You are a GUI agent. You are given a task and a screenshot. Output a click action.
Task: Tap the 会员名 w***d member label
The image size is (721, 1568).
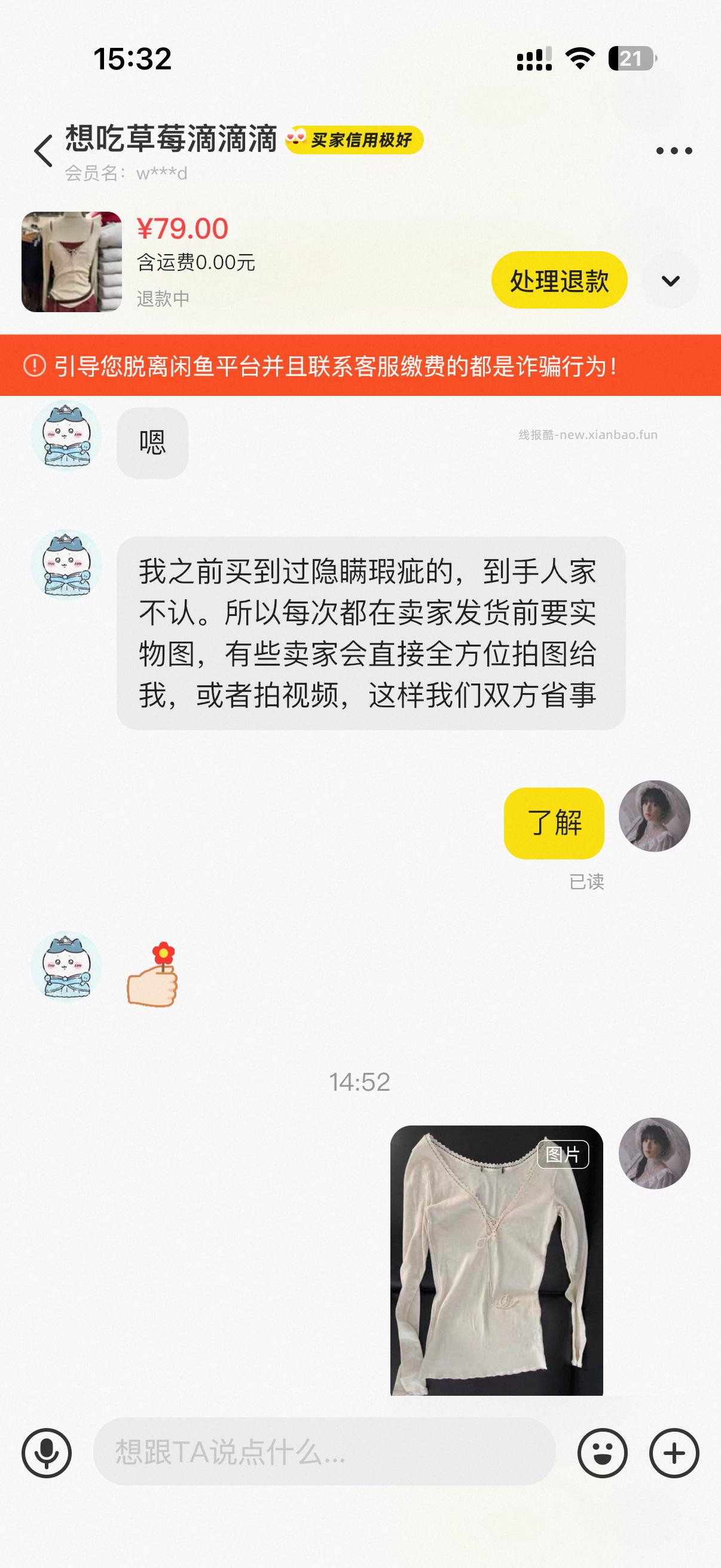tap(125, 175)
